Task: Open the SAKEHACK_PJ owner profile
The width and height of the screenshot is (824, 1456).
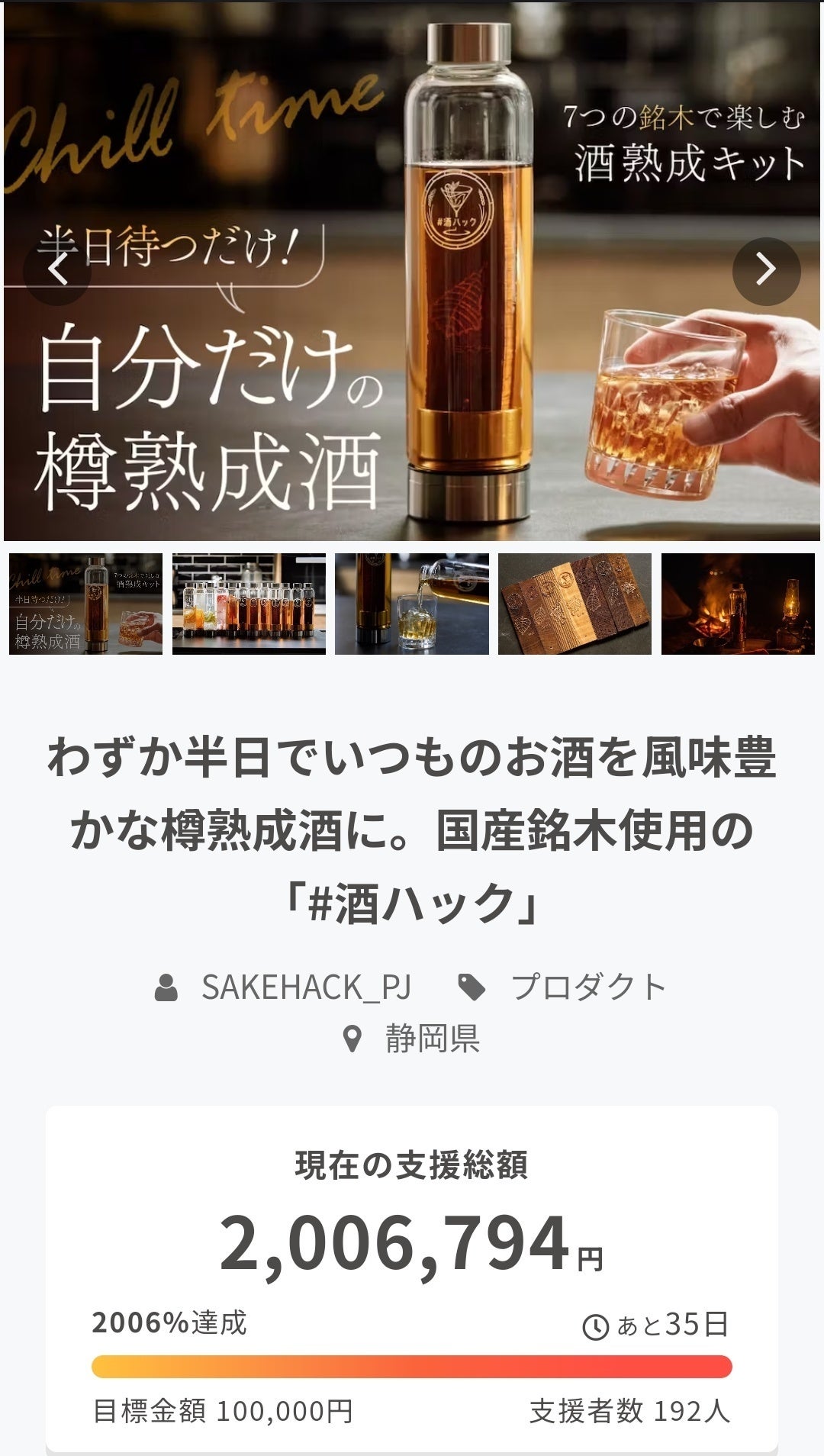Action: tap(305, 987)
